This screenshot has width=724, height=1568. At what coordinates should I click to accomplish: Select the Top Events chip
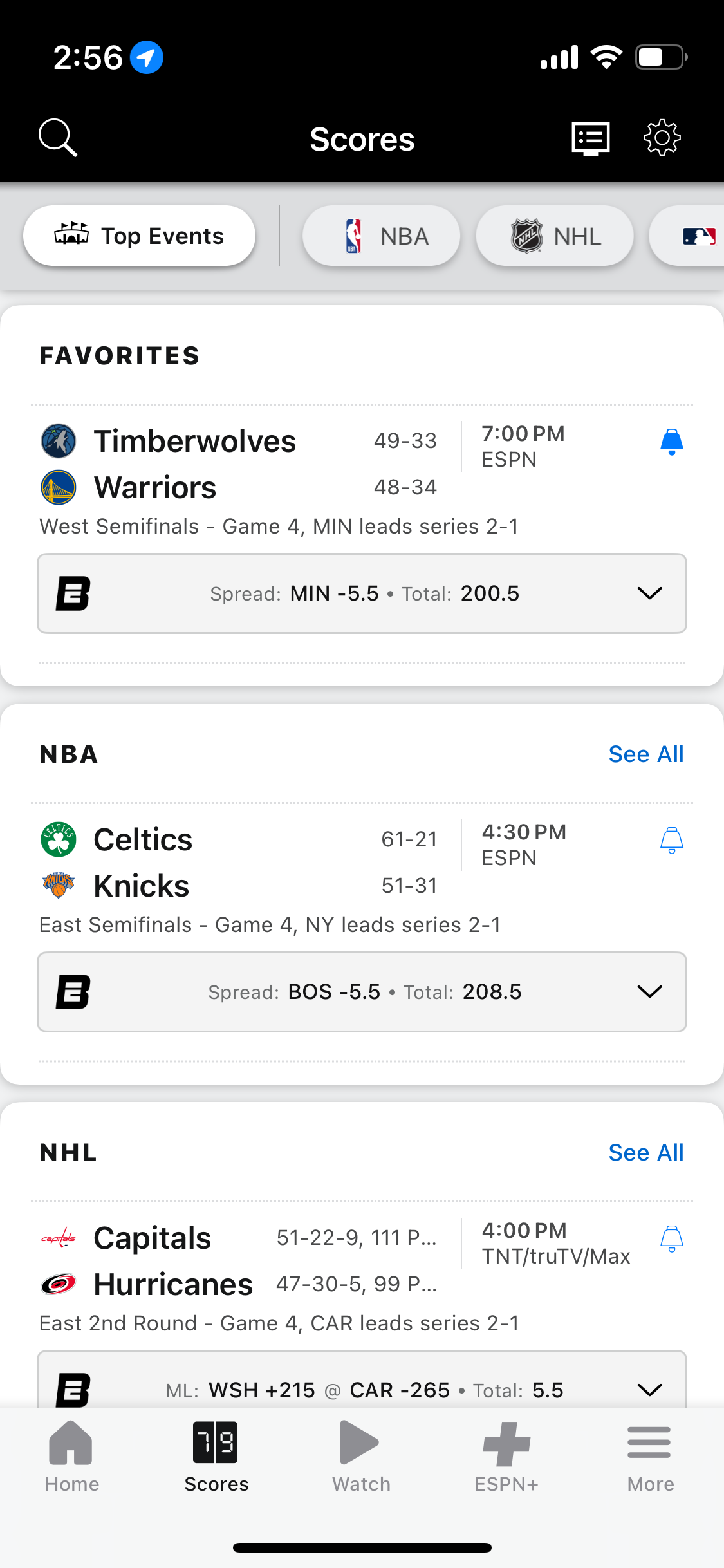pyautogui.click(x=139, y=236)
